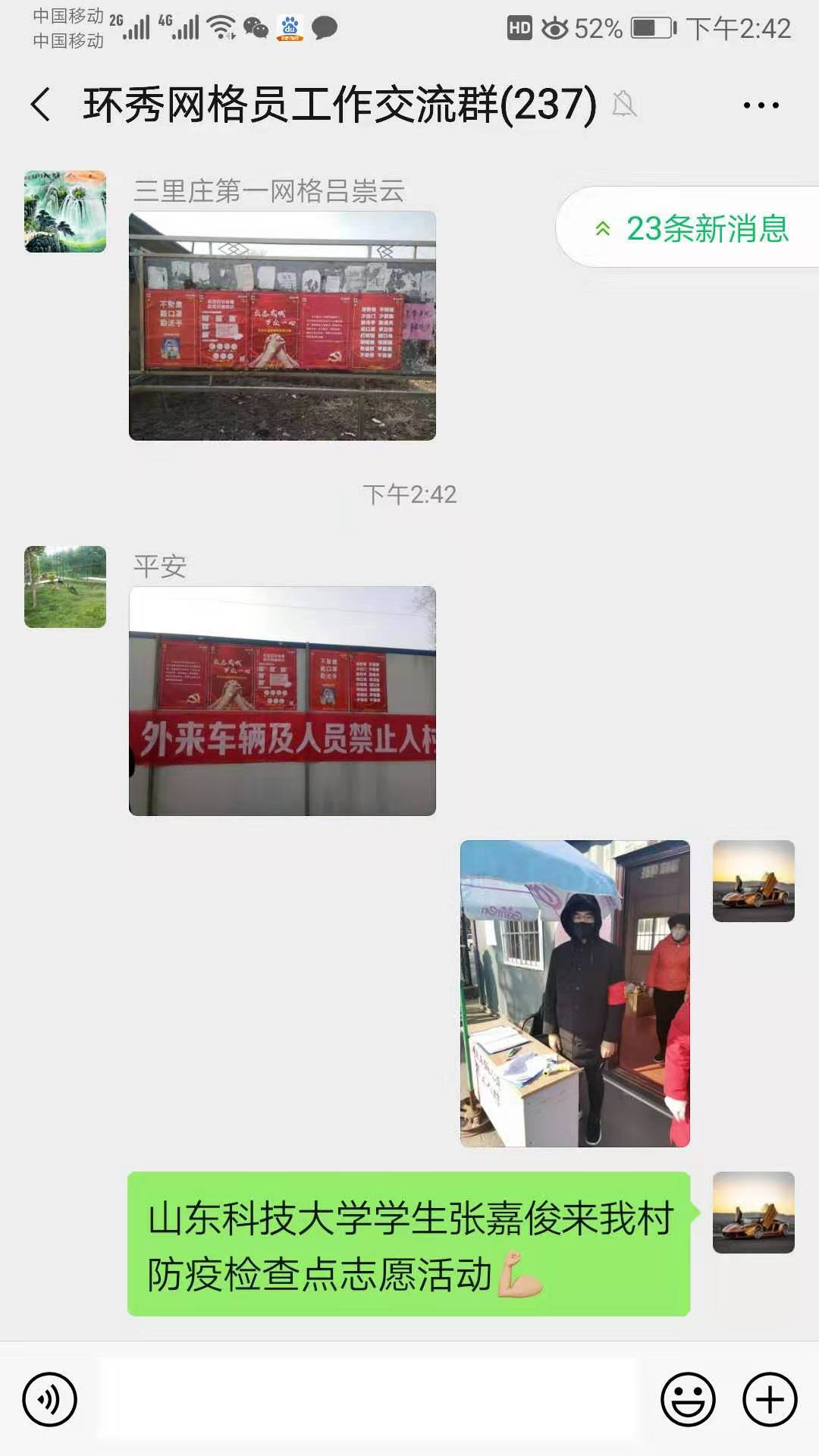Open the plus attachments menu

point(770,1399)
